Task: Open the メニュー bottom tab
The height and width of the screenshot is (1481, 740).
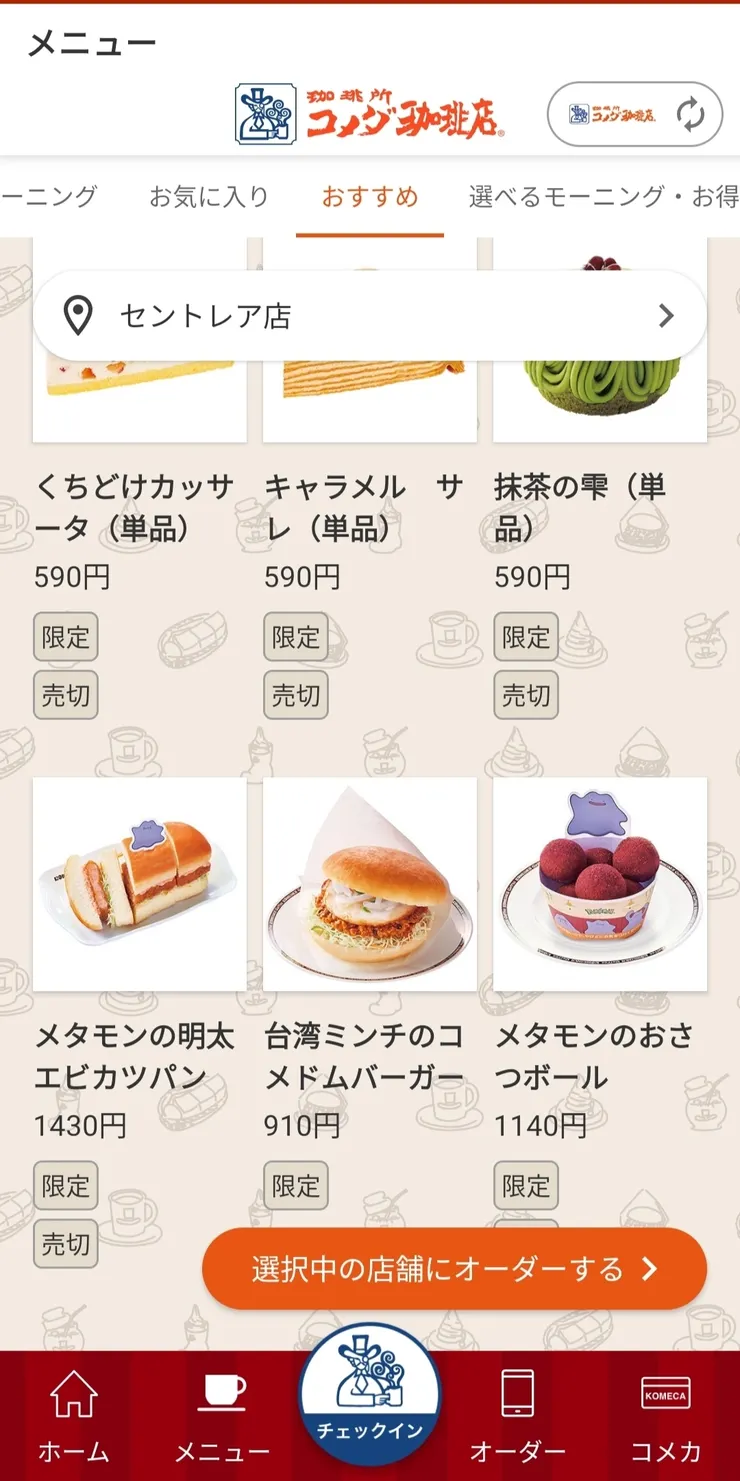Action: (x=222, y=1417)
